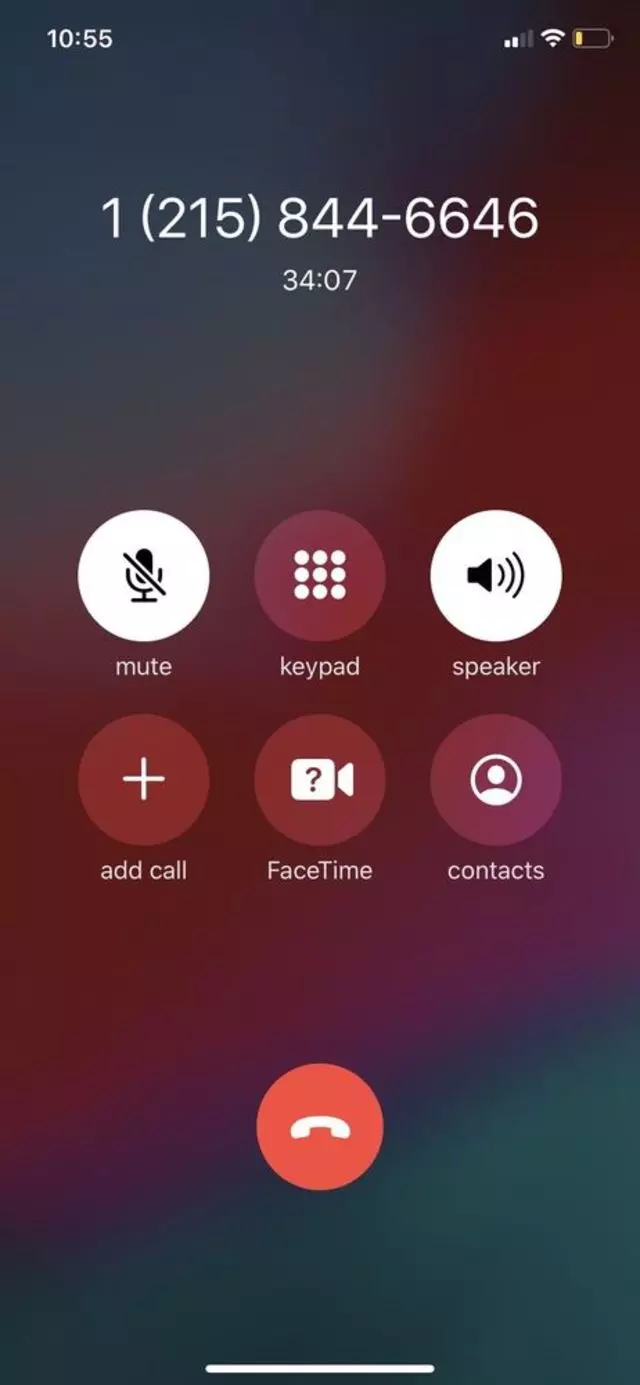Open contacts during the call
This screenshot has height=1385, width=640.
coord(496,780)
